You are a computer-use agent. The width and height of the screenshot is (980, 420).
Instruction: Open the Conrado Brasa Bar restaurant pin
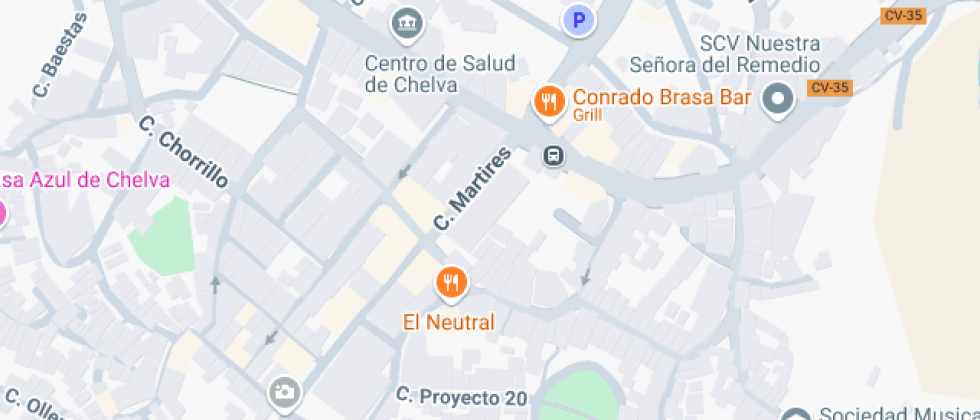548,101
